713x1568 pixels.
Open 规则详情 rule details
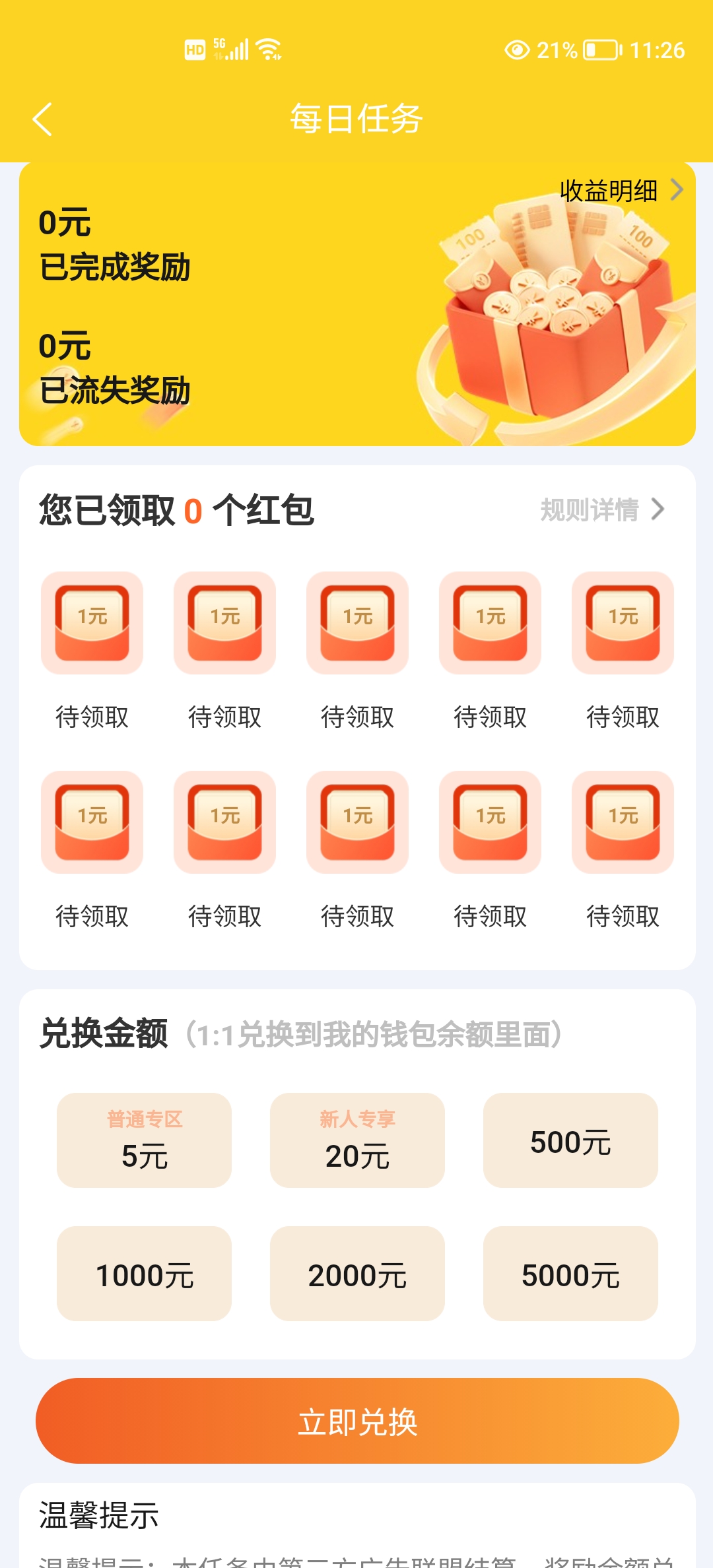point(602,509)
